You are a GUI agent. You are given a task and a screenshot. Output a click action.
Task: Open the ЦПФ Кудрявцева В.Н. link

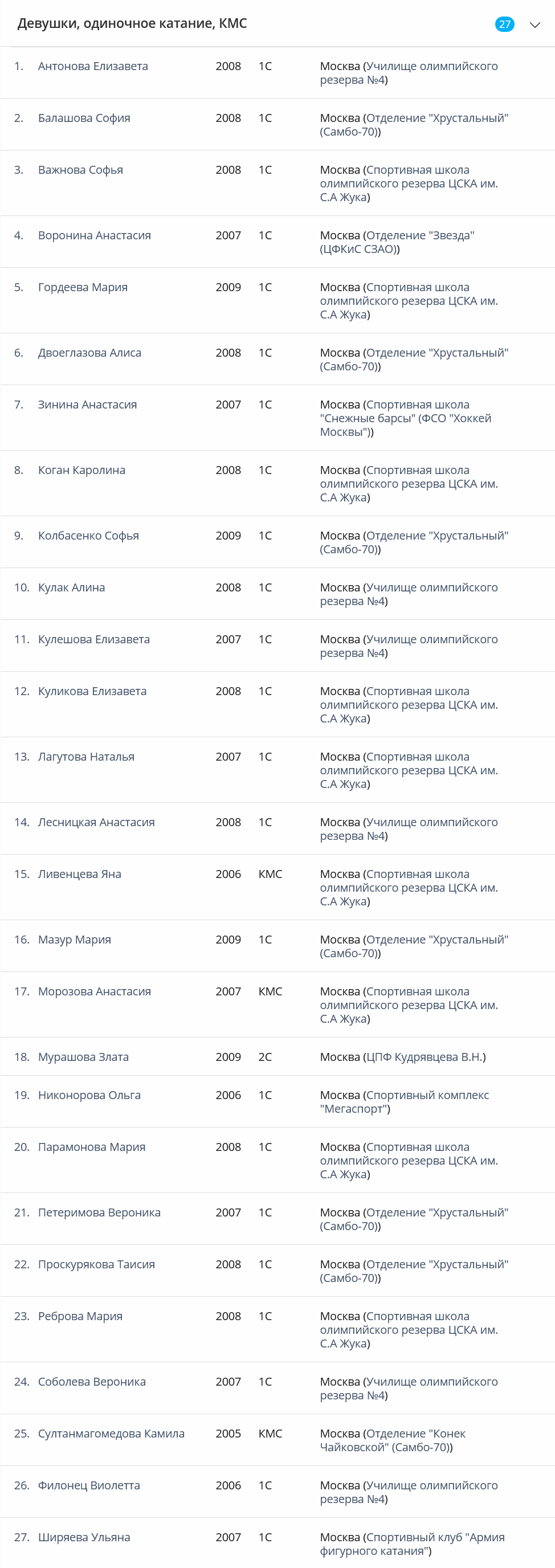click(426, 1057)
